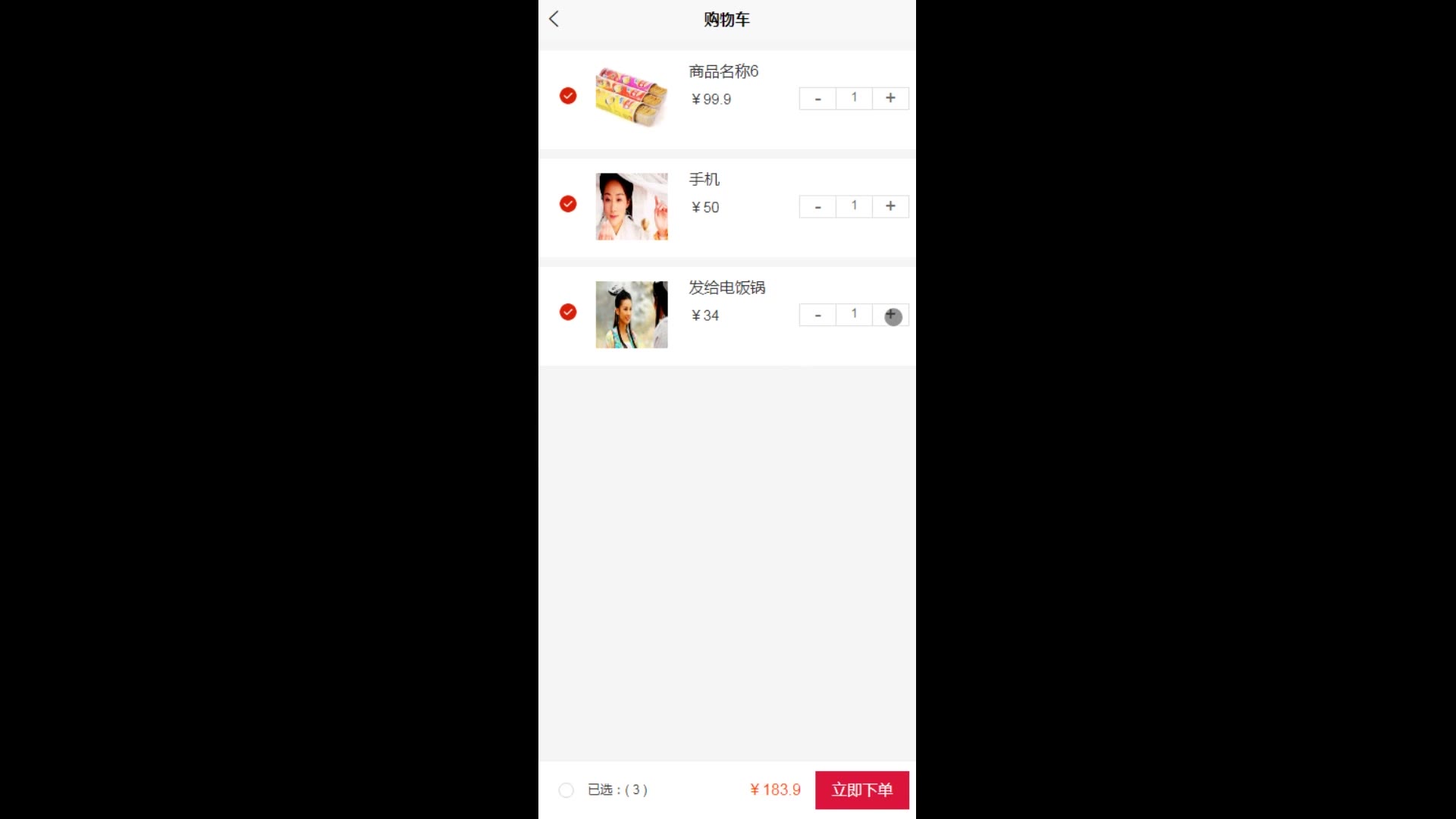
Task: Decrease quantity of 商品名称6
Action: click(817, 99)
